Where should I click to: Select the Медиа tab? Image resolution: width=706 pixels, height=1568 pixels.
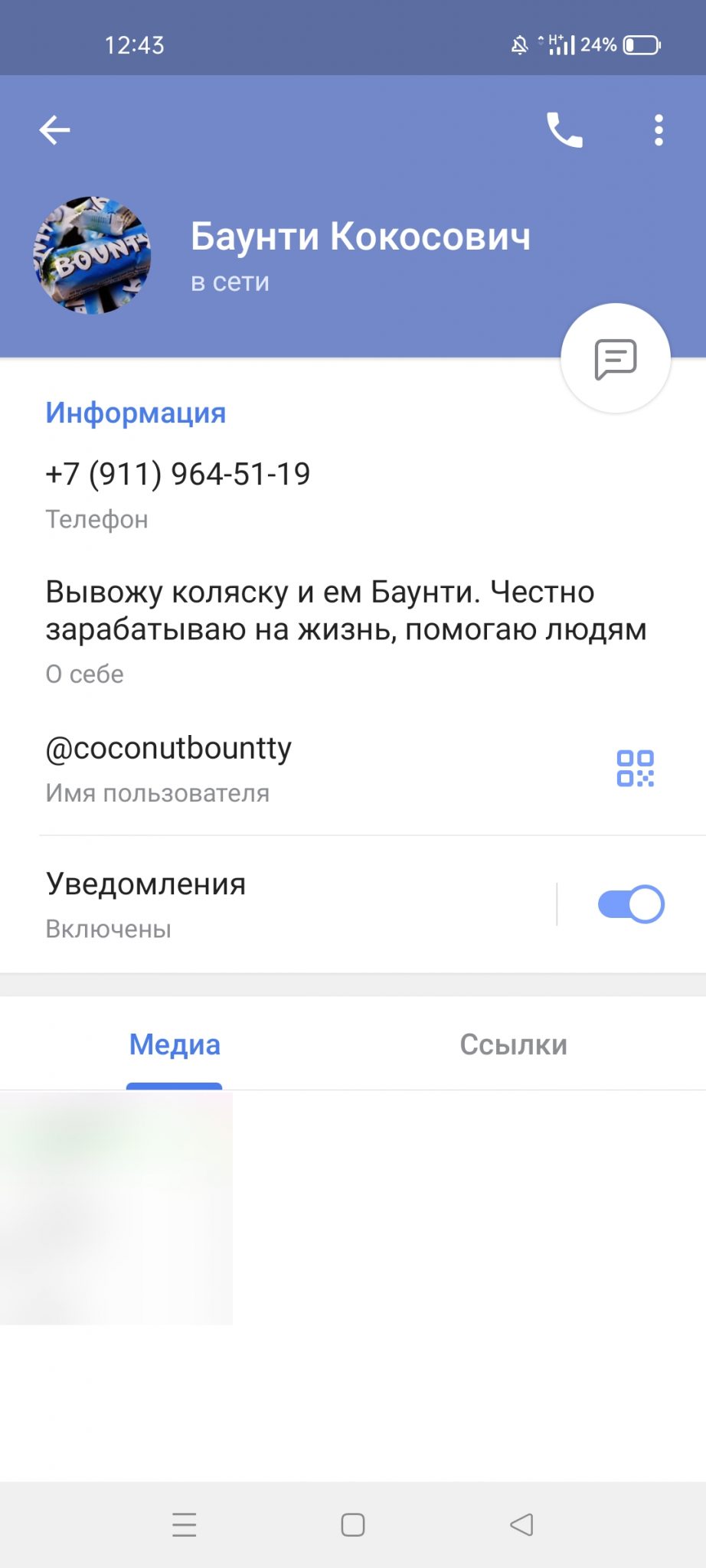tap(175, 1044)
